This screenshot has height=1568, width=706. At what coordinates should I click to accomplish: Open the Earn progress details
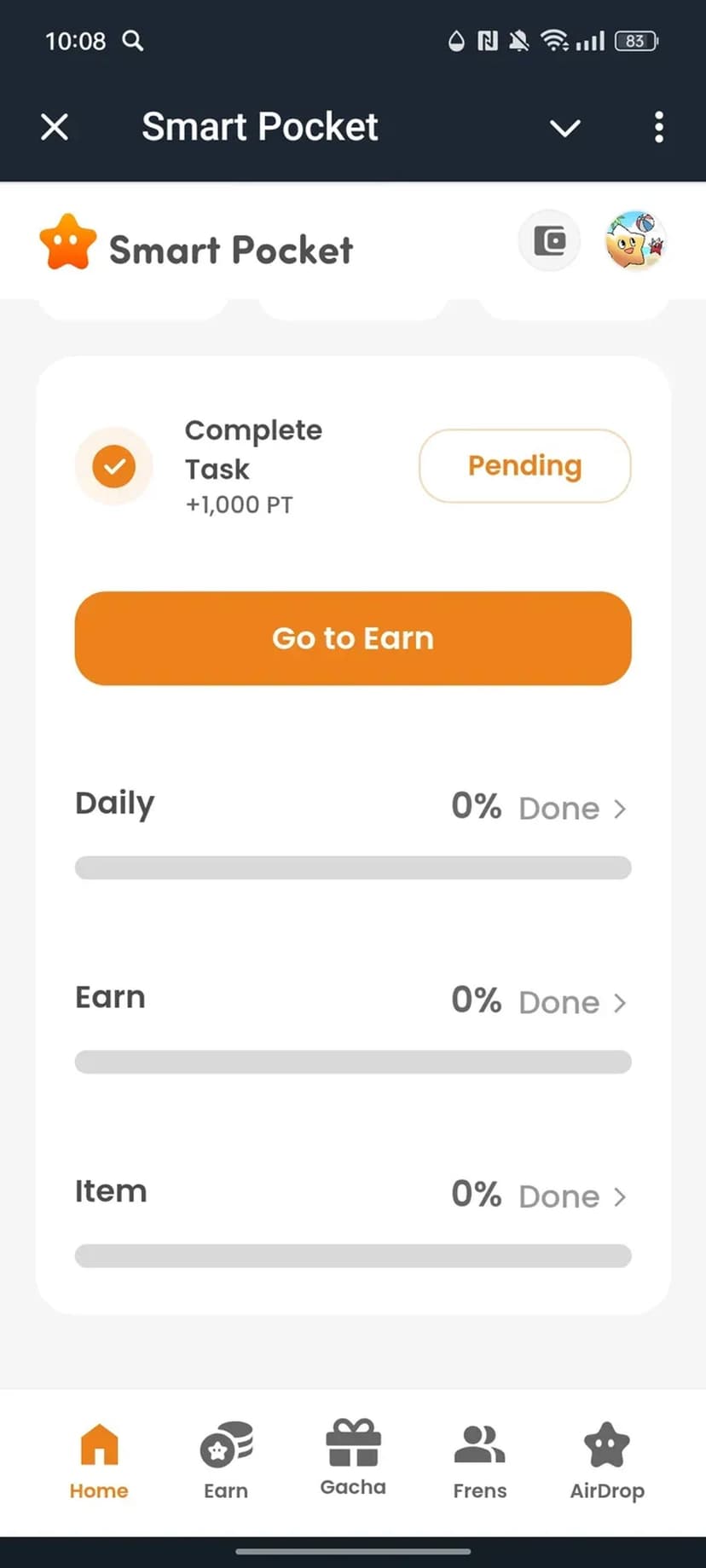point(540,1001)
